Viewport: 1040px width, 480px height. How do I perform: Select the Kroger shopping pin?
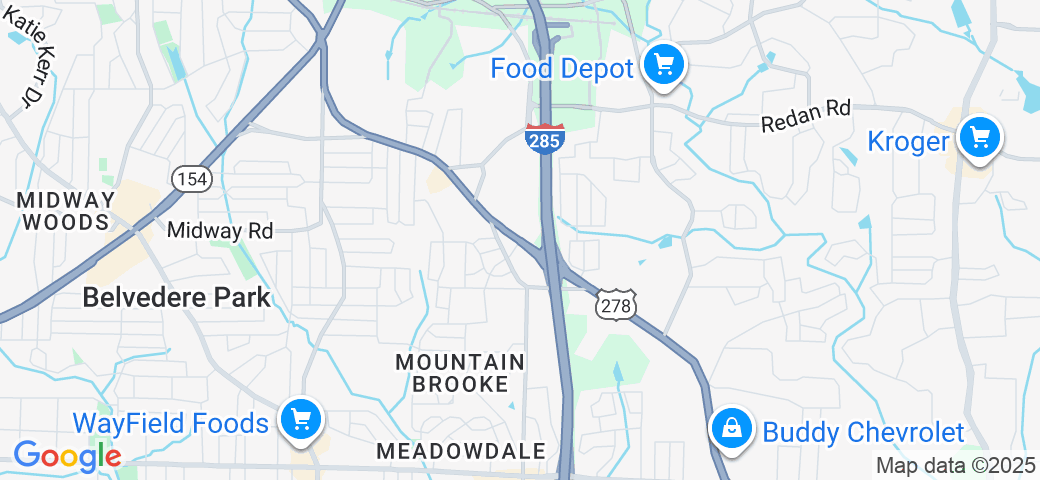click(979, 138)
